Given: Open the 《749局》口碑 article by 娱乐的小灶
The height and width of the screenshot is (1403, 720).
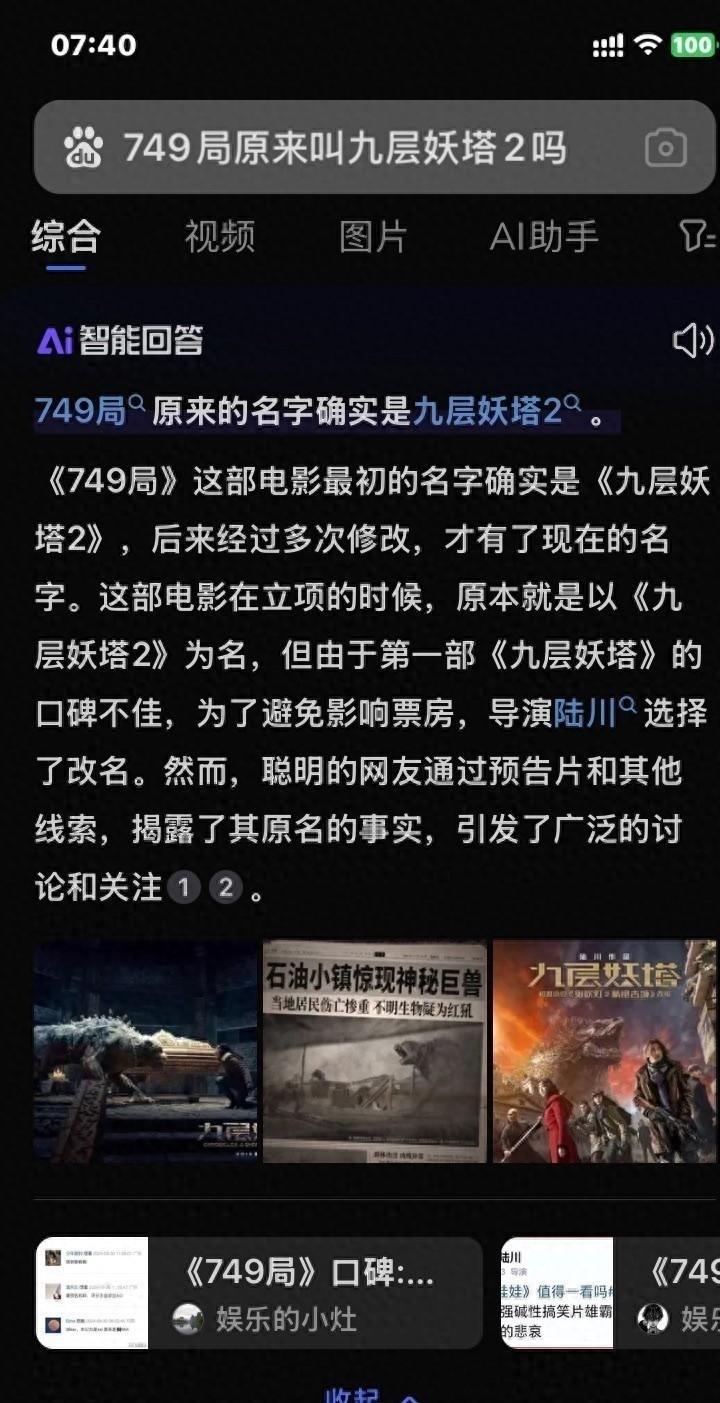Looking at the screenshot, I should point(259,1293).
